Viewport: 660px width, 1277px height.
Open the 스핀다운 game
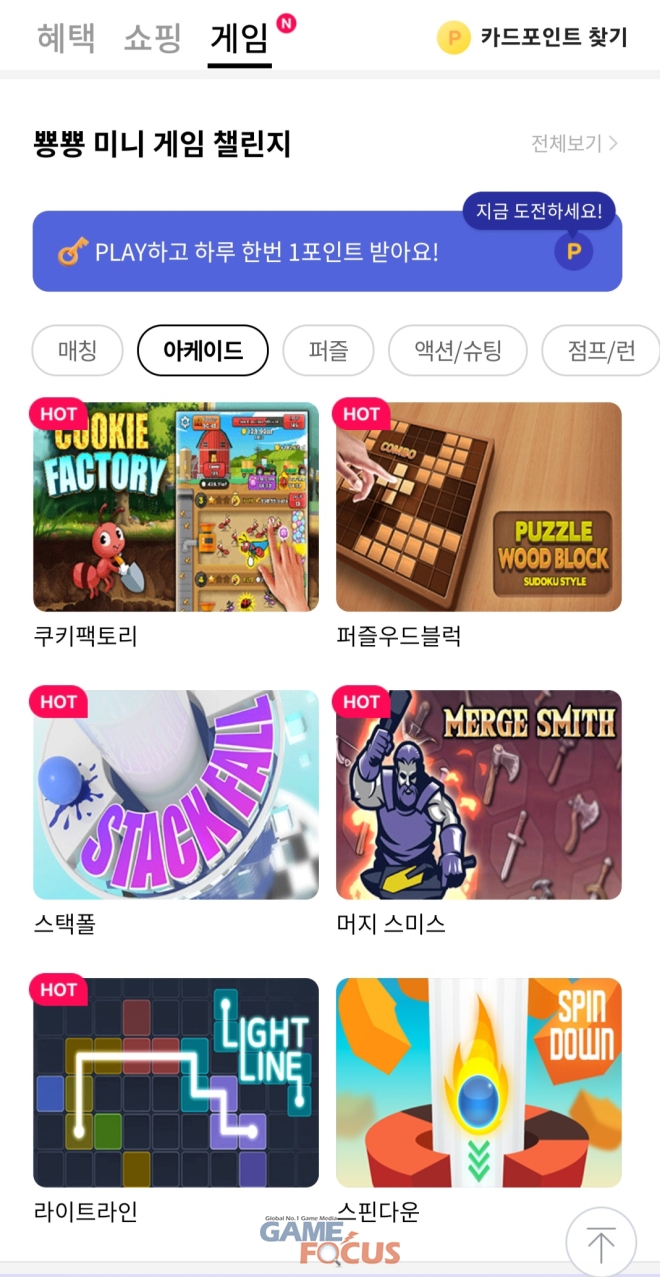point(478,1082)
